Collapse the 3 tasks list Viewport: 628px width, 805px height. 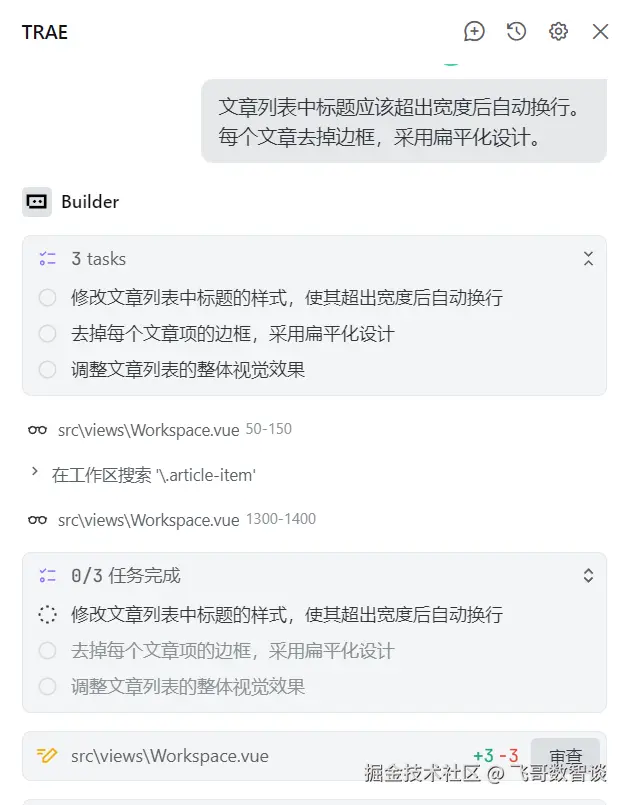pyautogui.click(x=588, y=259)
